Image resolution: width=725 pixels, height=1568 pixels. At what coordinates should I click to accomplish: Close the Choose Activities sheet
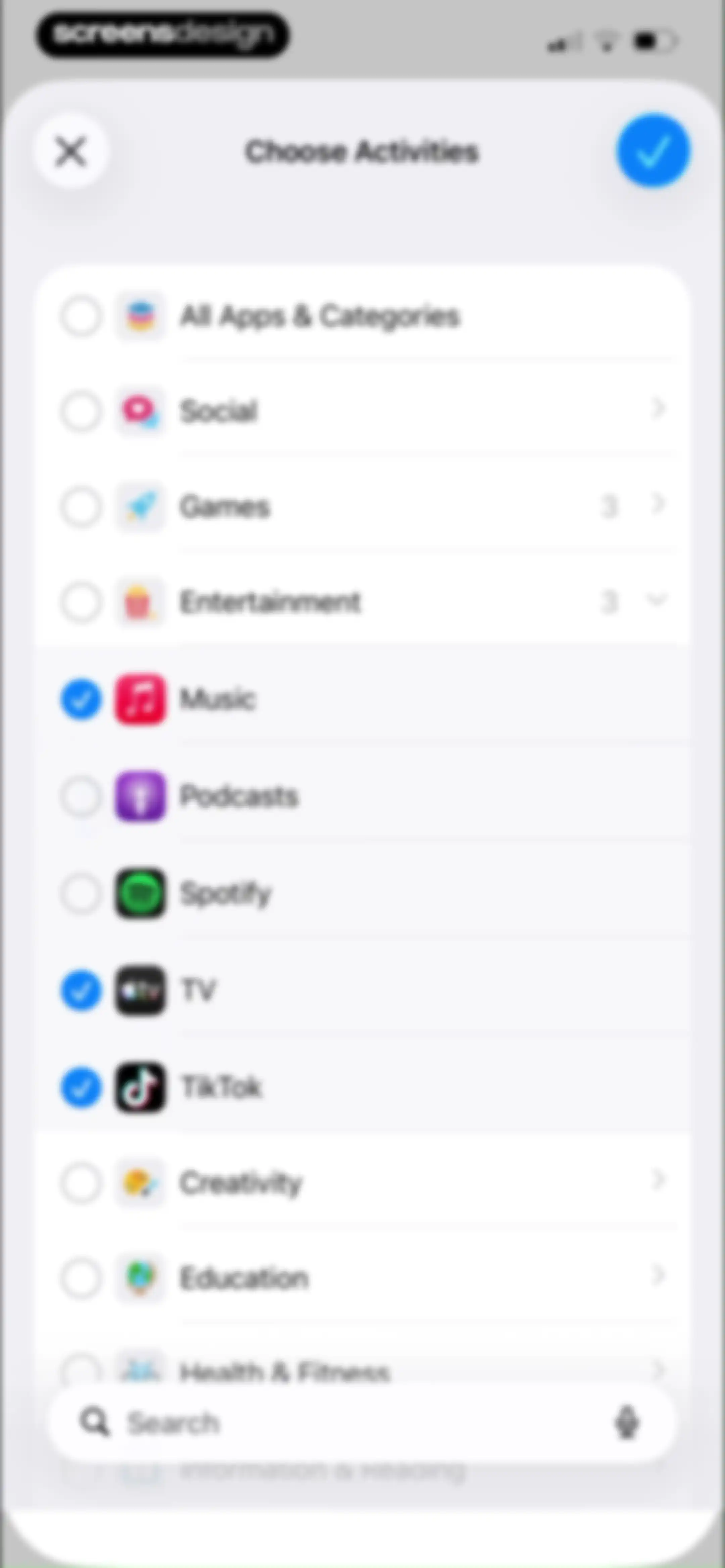tap(71, 151)
